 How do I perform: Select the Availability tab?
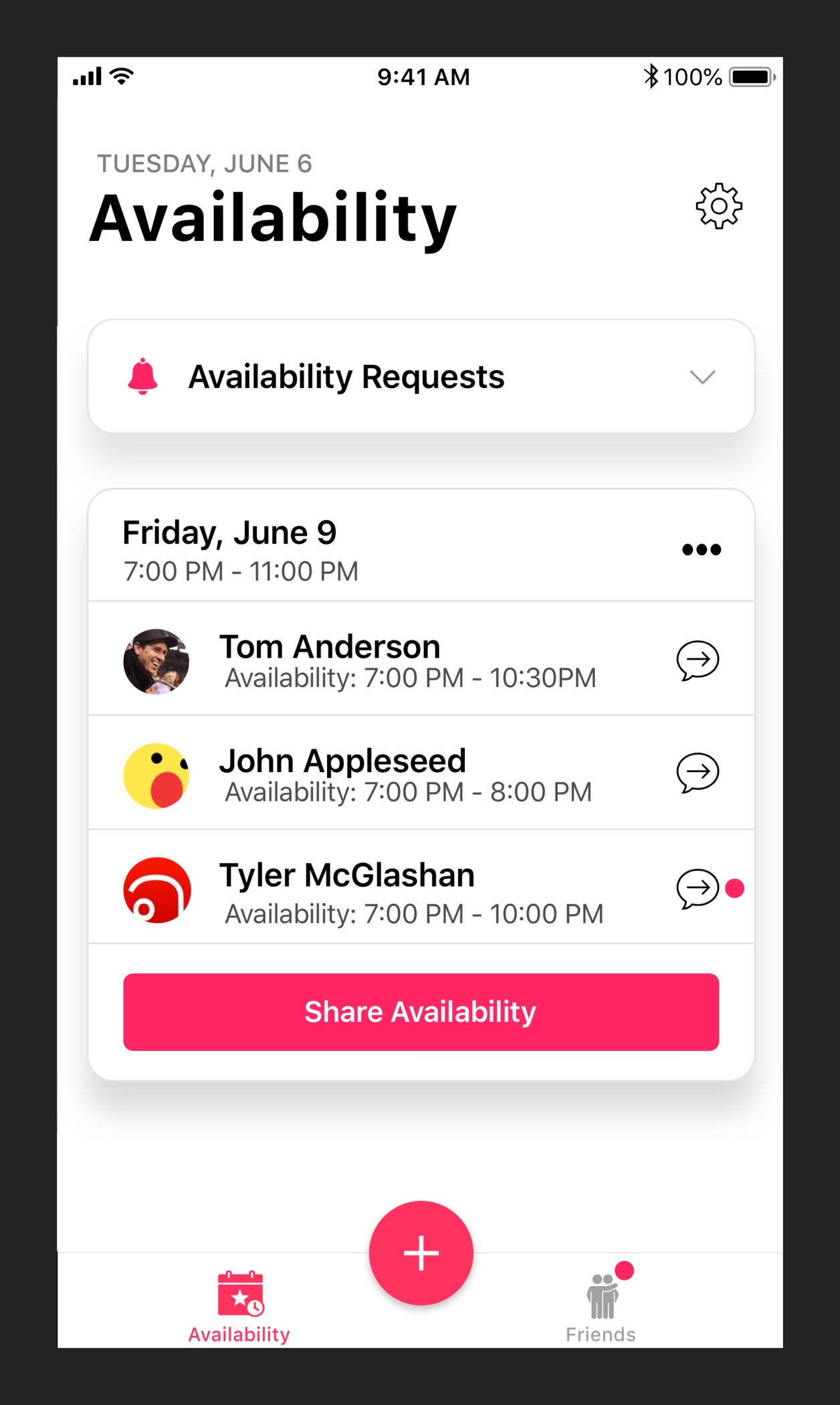pos(239,1307)
